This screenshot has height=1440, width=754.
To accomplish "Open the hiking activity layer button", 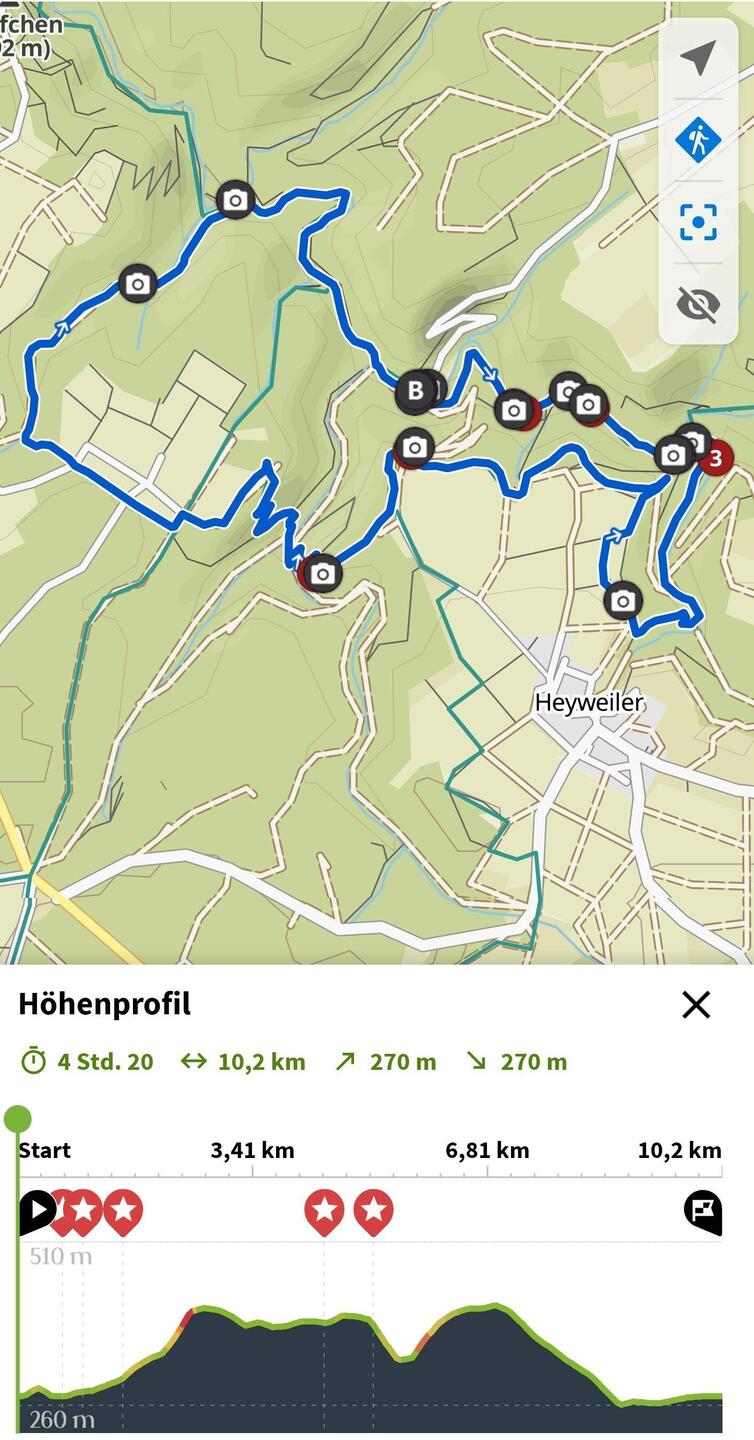I will (698, 140).
